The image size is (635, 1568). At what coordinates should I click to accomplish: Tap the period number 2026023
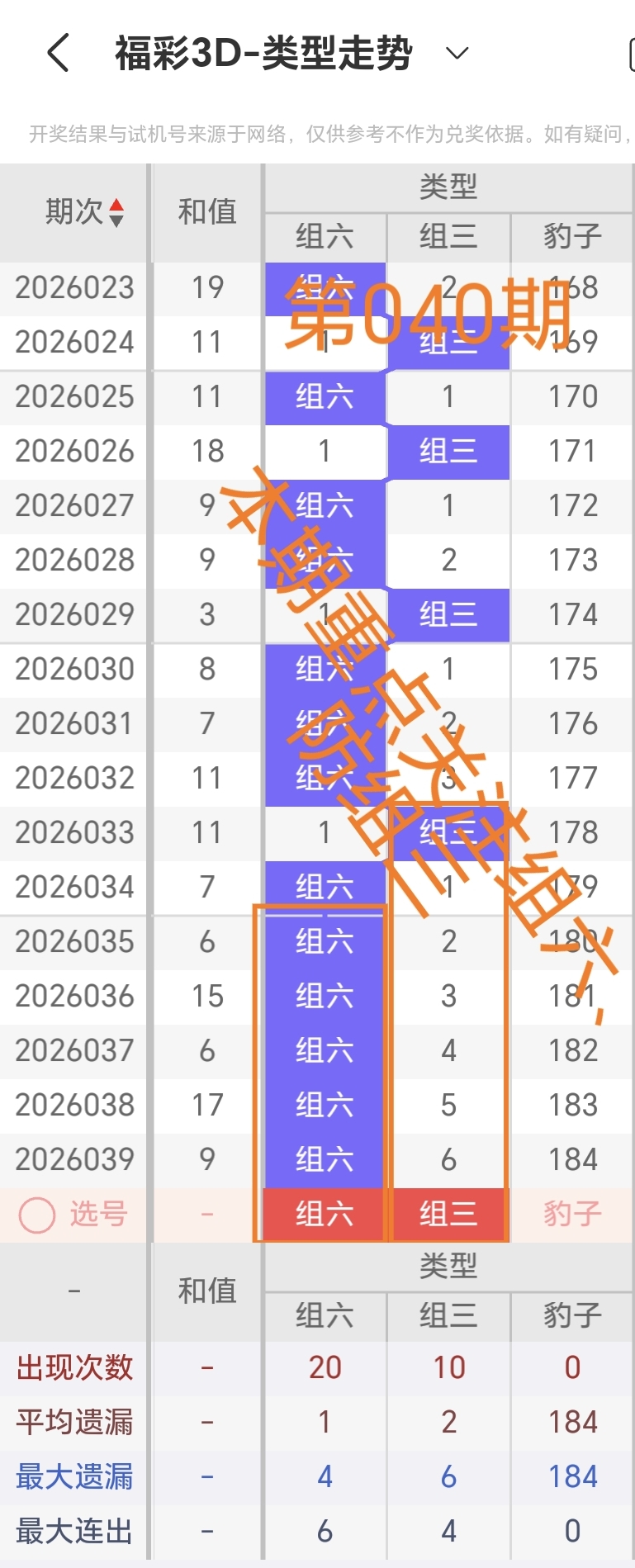point(74,288)
